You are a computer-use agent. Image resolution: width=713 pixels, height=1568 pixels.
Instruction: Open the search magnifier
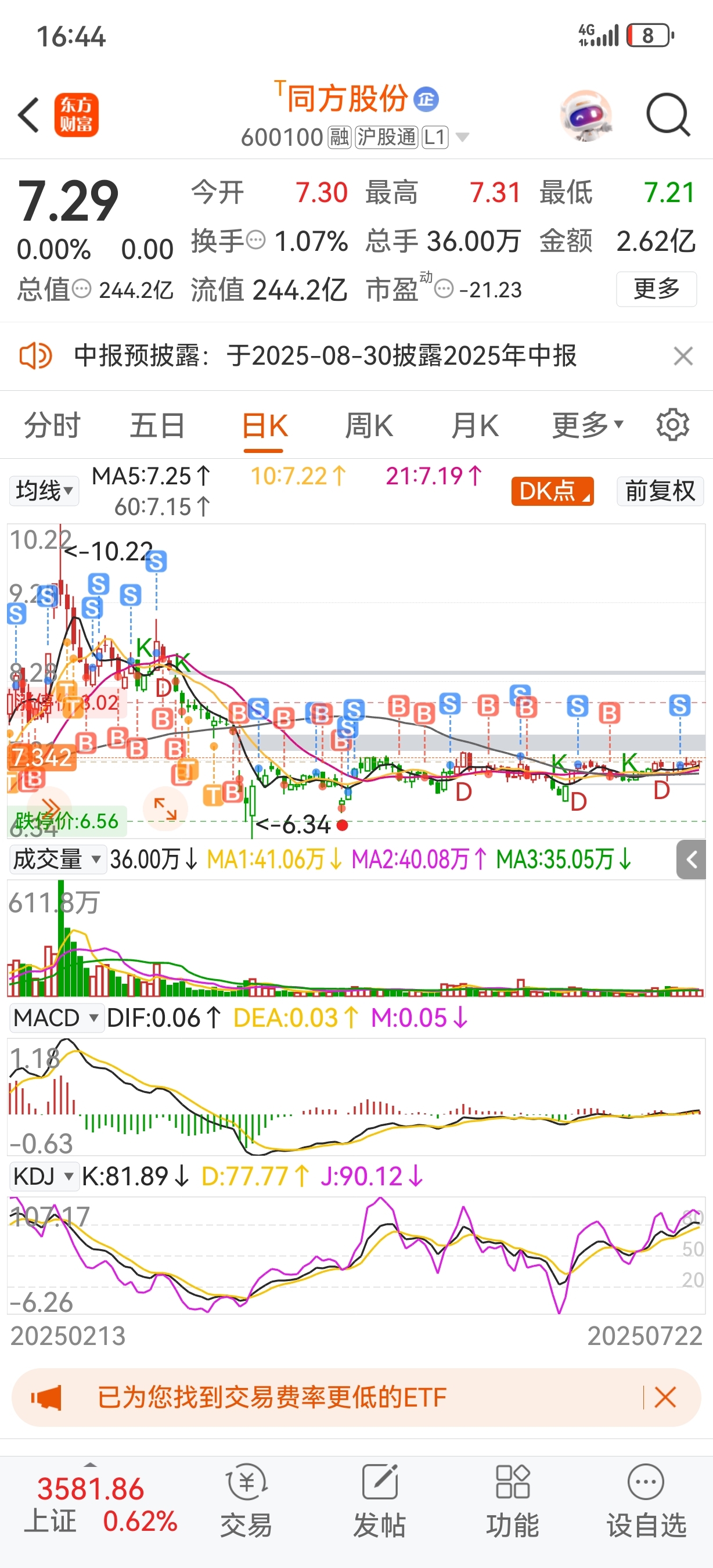point(667,114)
